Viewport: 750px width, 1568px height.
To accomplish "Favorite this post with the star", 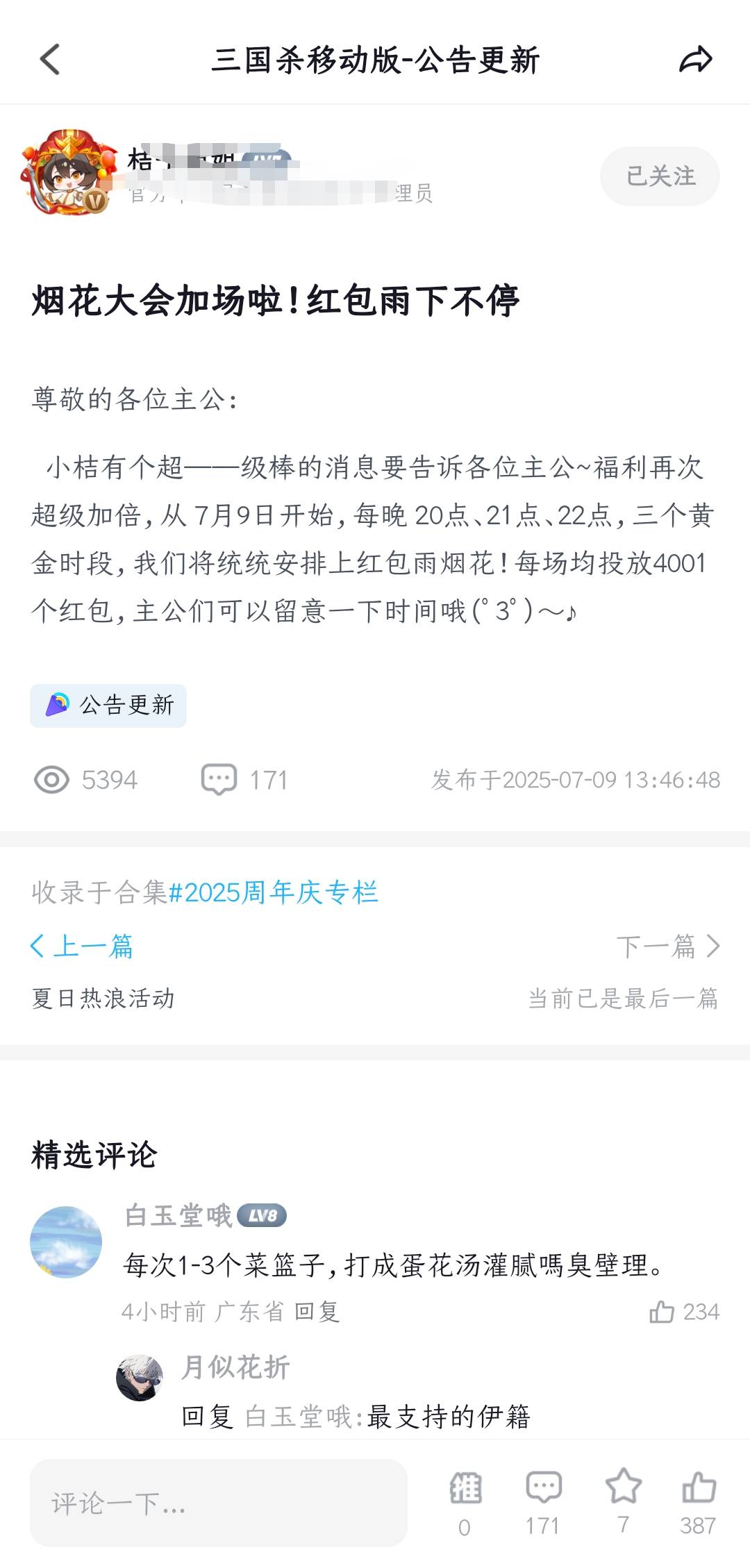I will coord(623,1487).
